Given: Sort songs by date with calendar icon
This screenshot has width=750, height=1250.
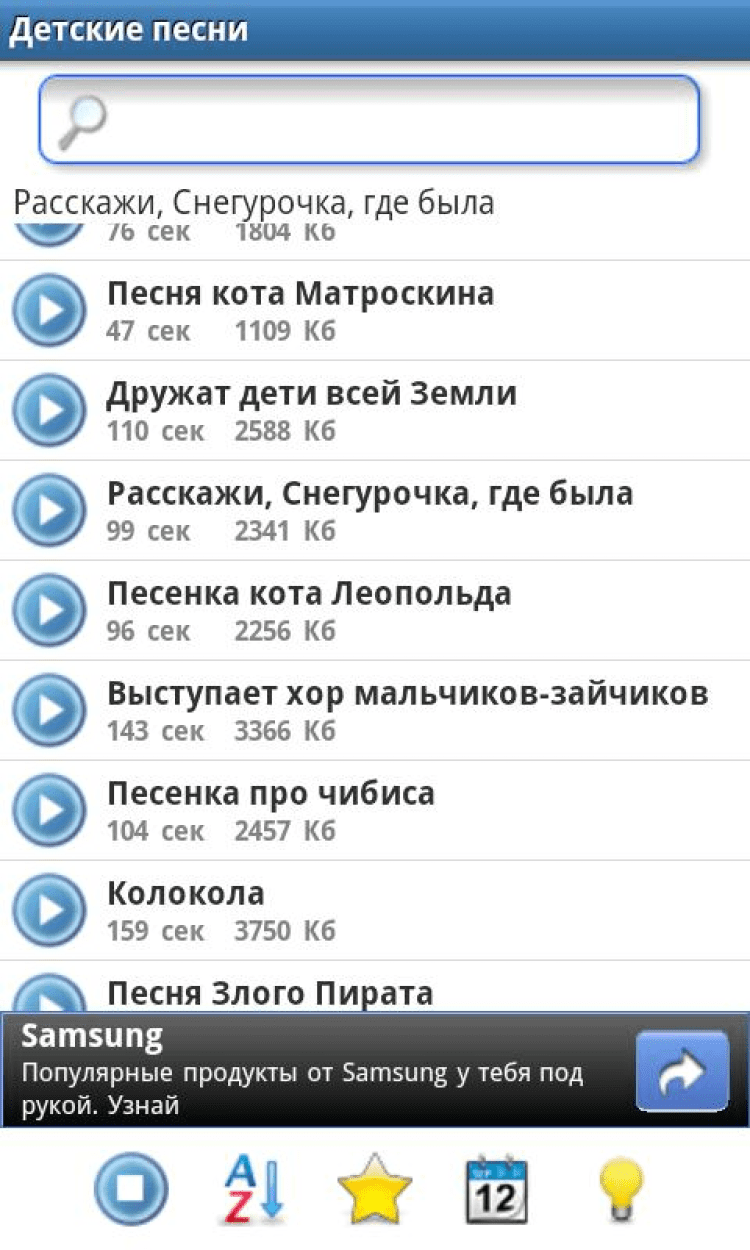Looking at the screenshot, I should coord(497,1190).
